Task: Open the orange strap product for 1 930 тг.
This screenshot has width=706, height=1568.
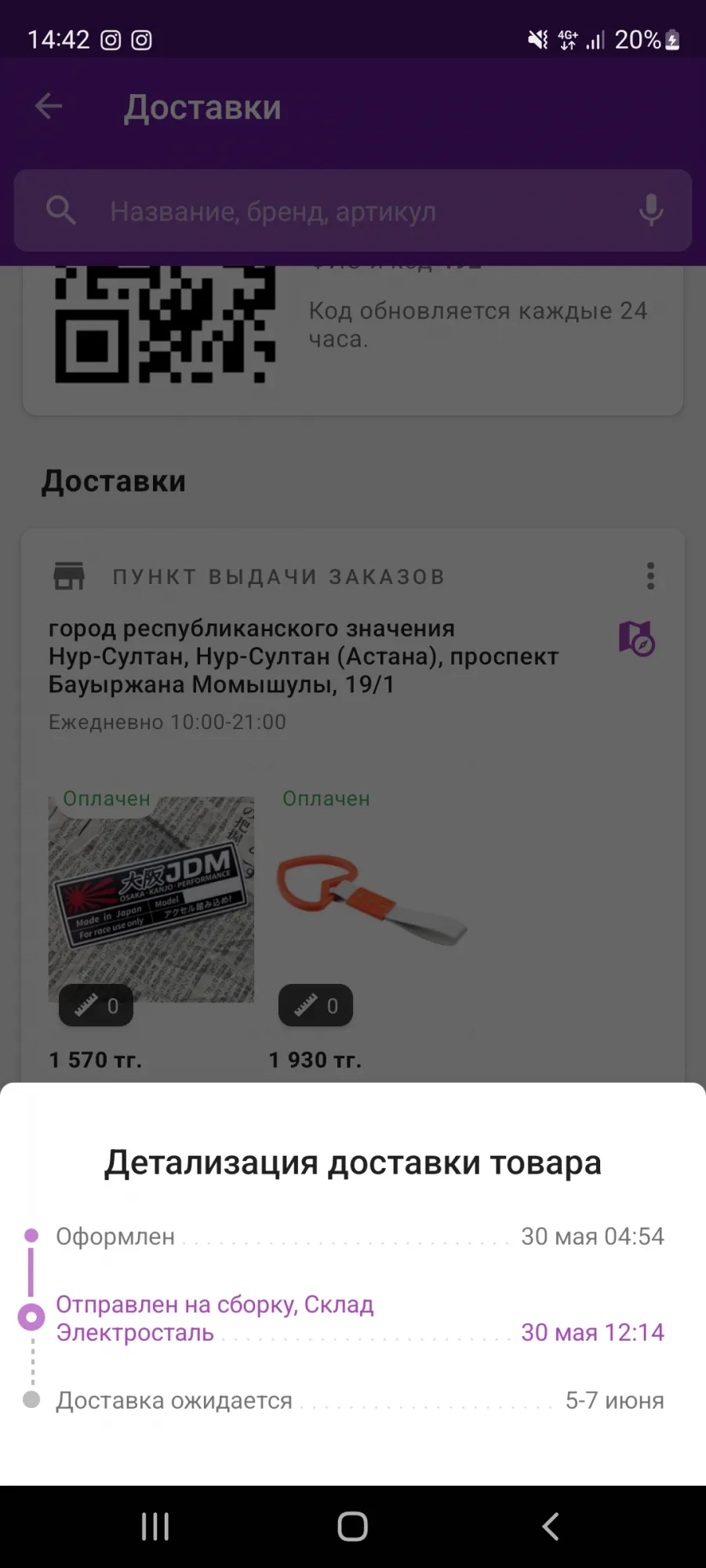Action: (371, 900)
